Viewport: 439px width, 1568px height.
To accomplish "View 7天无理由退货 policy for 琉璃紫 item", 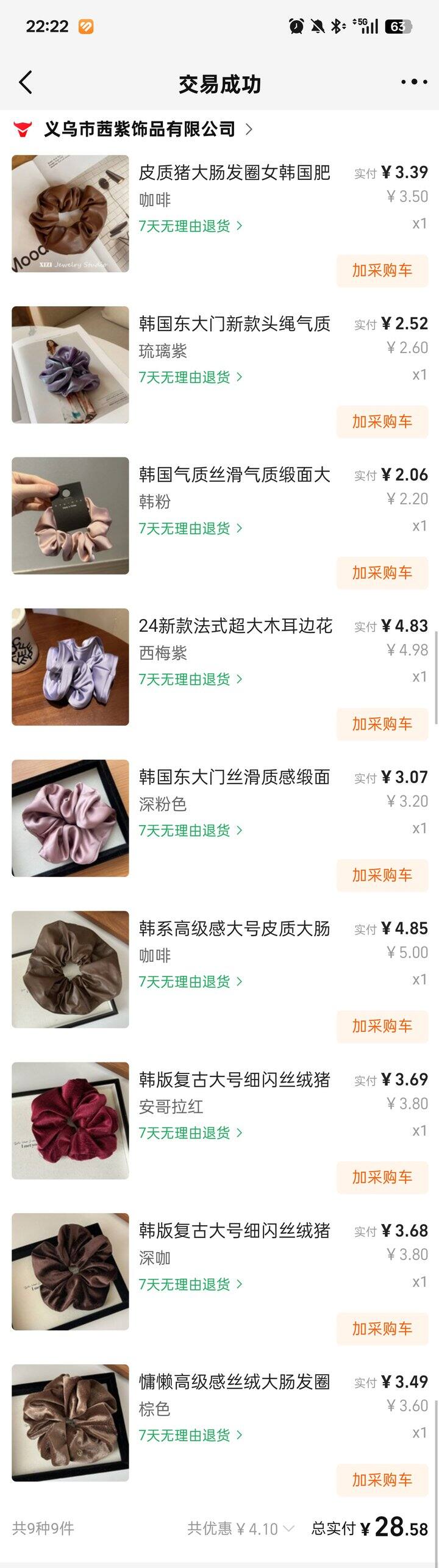I will 190,378.
